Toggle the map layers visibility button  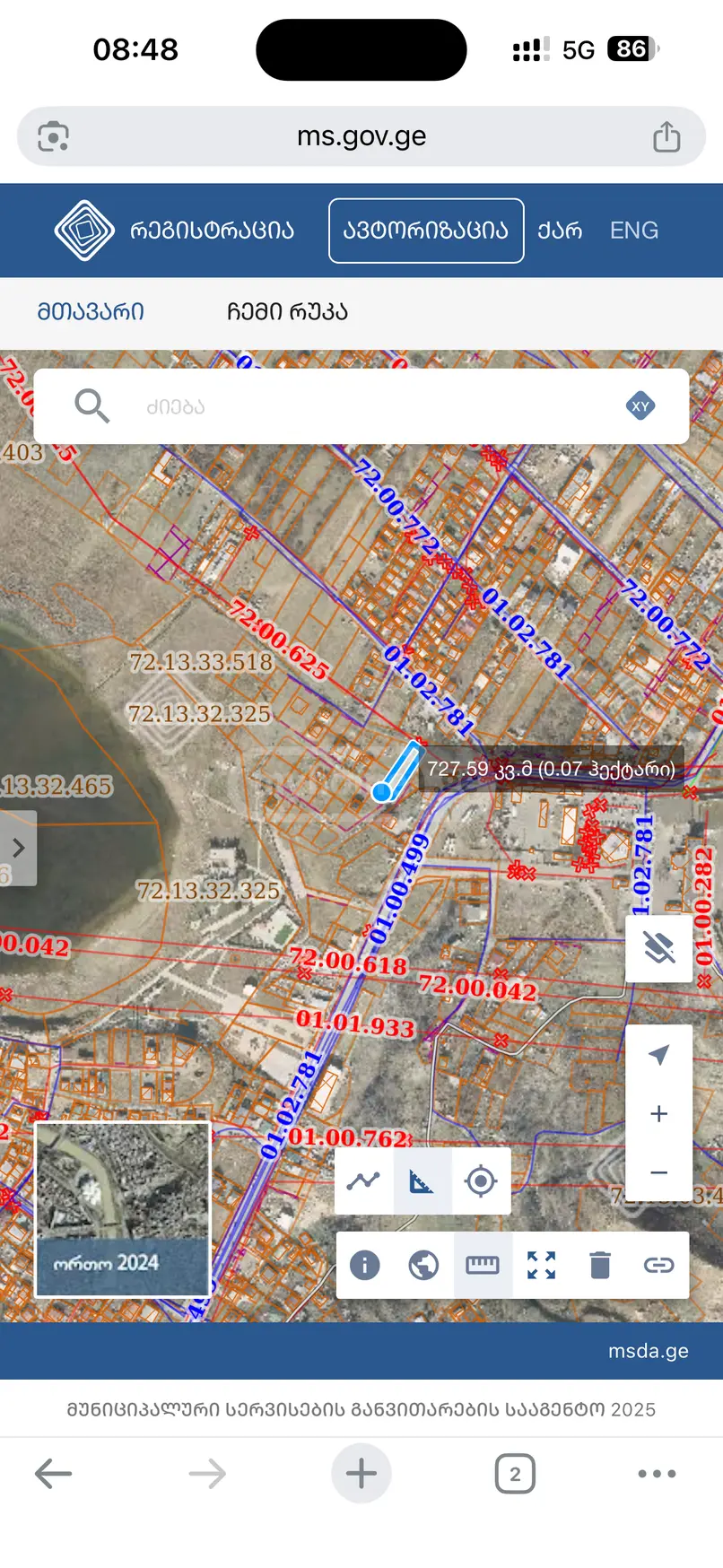pos(658,948)
